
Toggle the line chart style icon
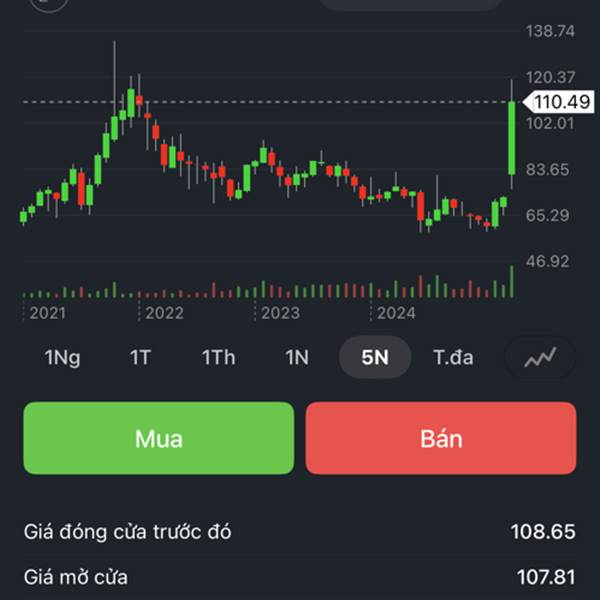pos(540,357)
